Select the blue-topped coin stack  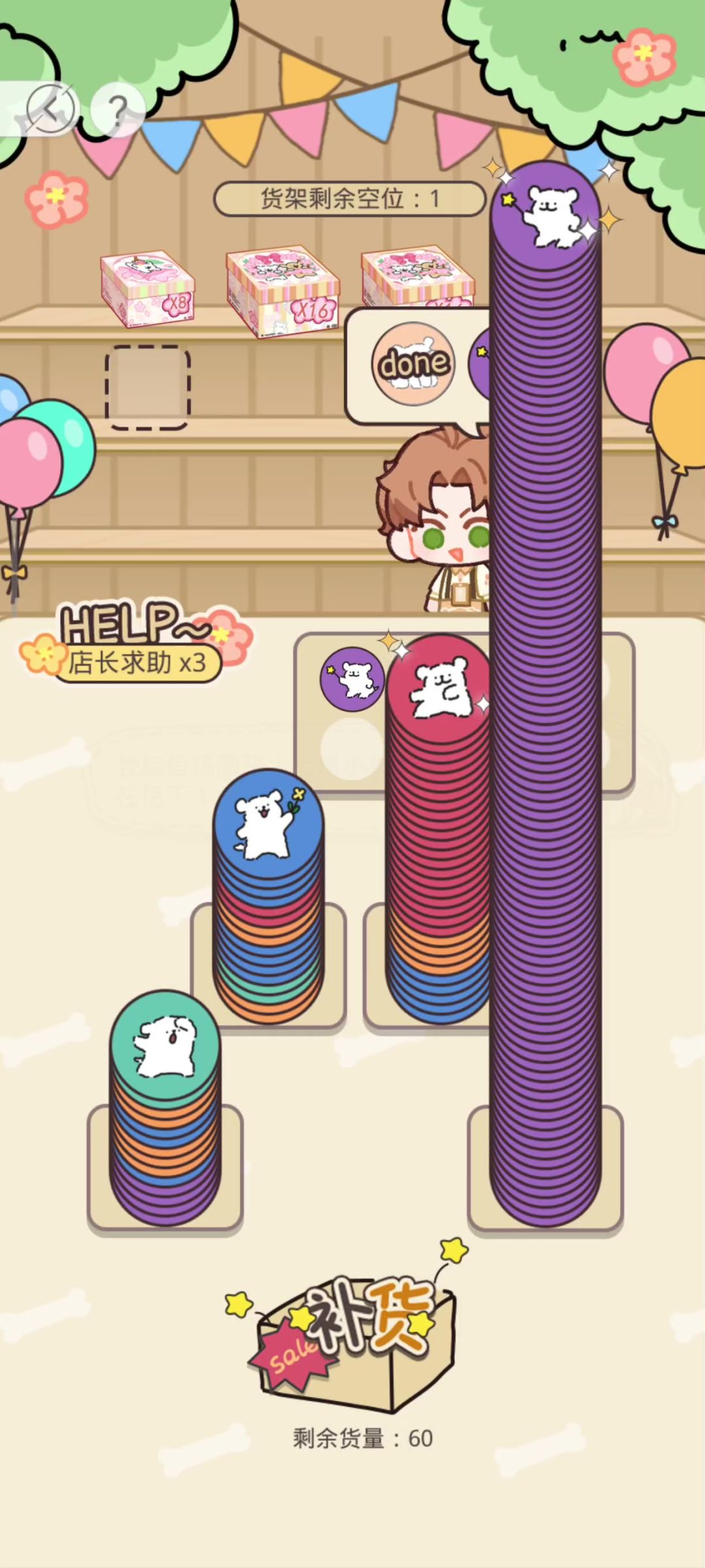(x=268, y=901)
